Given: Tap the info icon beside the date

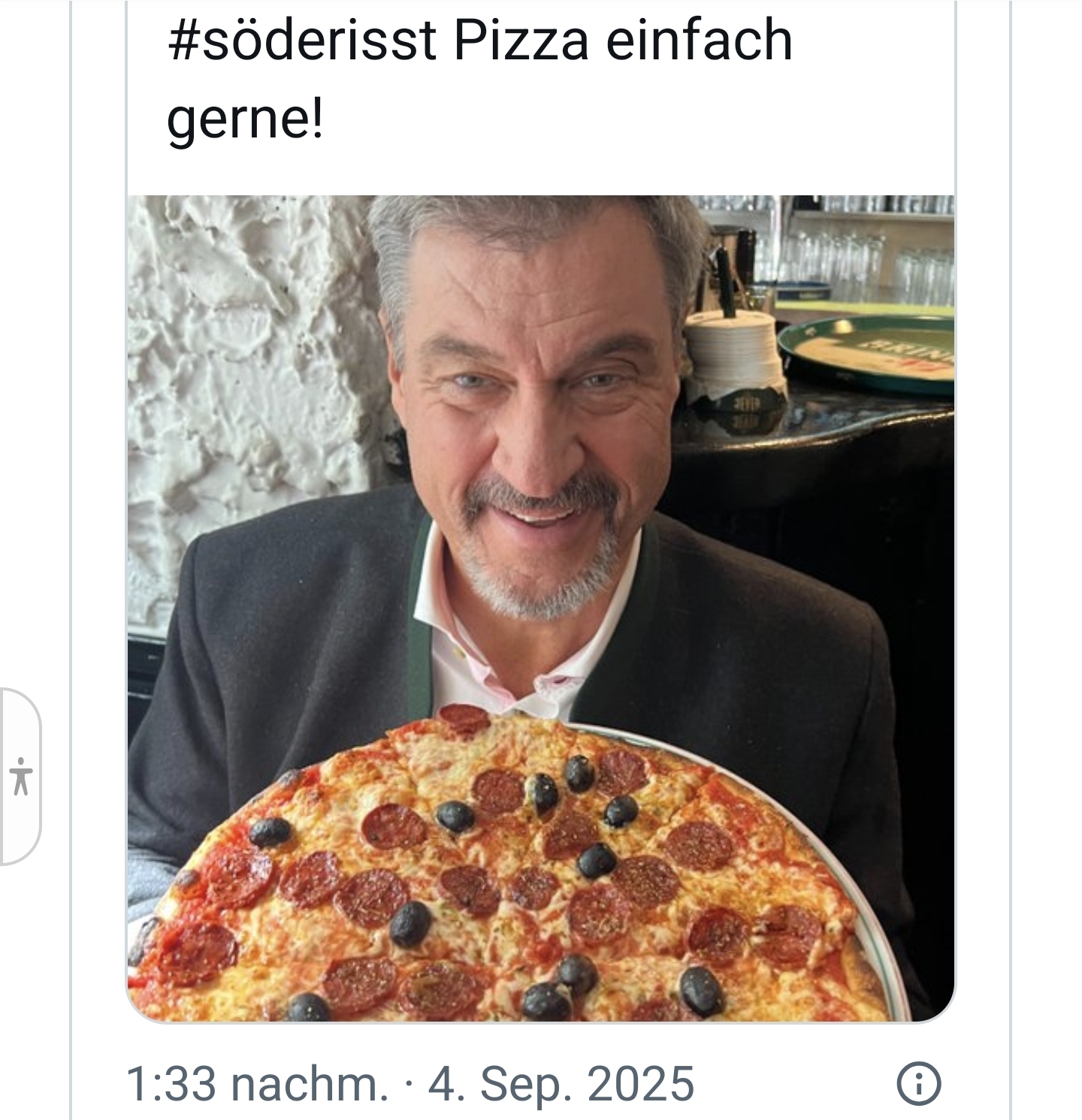Looking at the screenshot, I should point(918,1085).
